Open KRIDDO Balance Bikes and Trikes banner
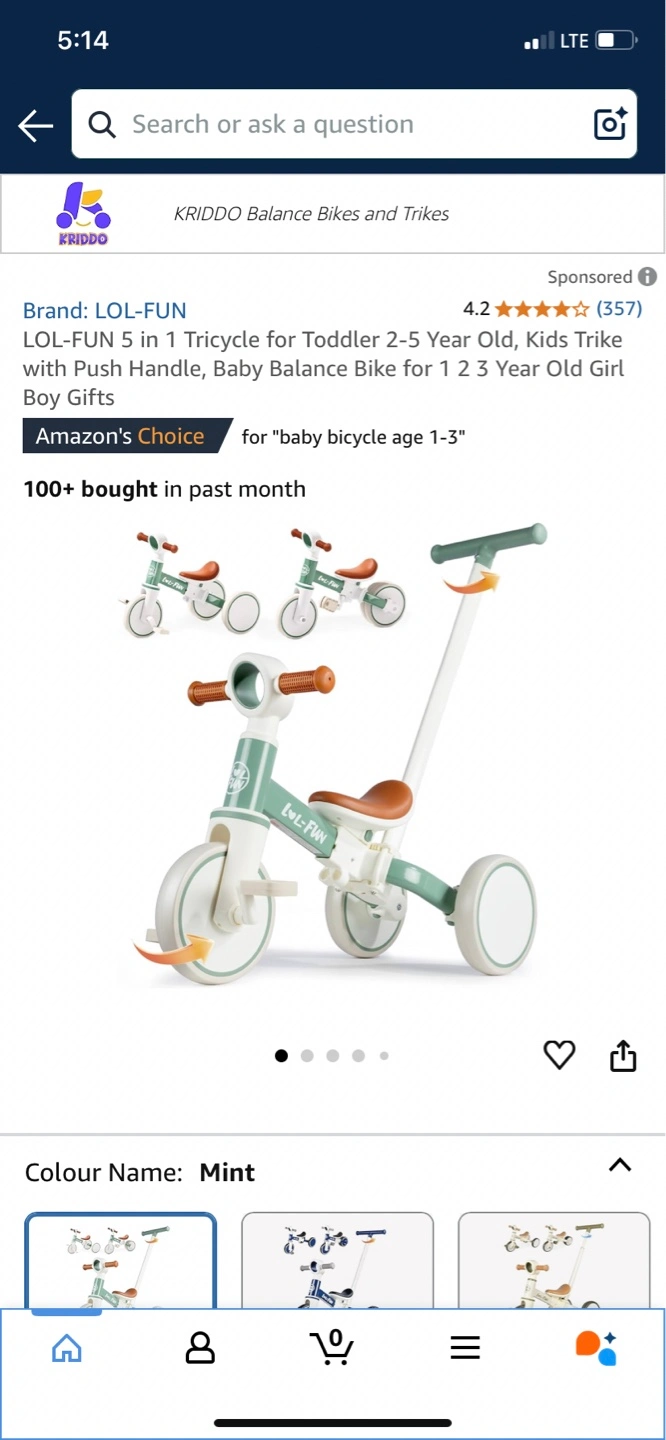Screen dimensions: 666x1440 (x=332, y=214)
